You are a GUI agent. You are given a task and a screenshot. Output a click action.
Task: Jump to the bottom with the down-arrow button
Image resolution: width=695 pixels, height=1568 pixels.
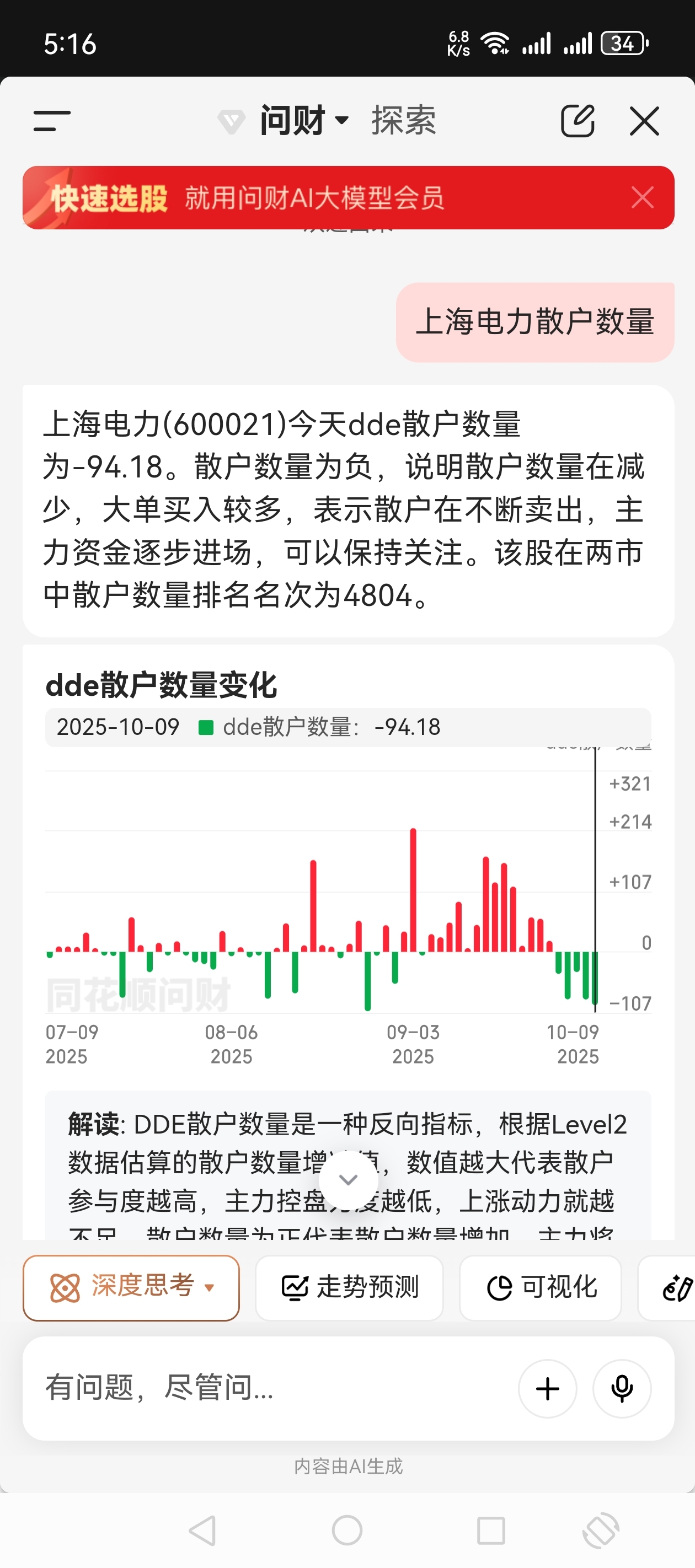tap(348, 1180)
